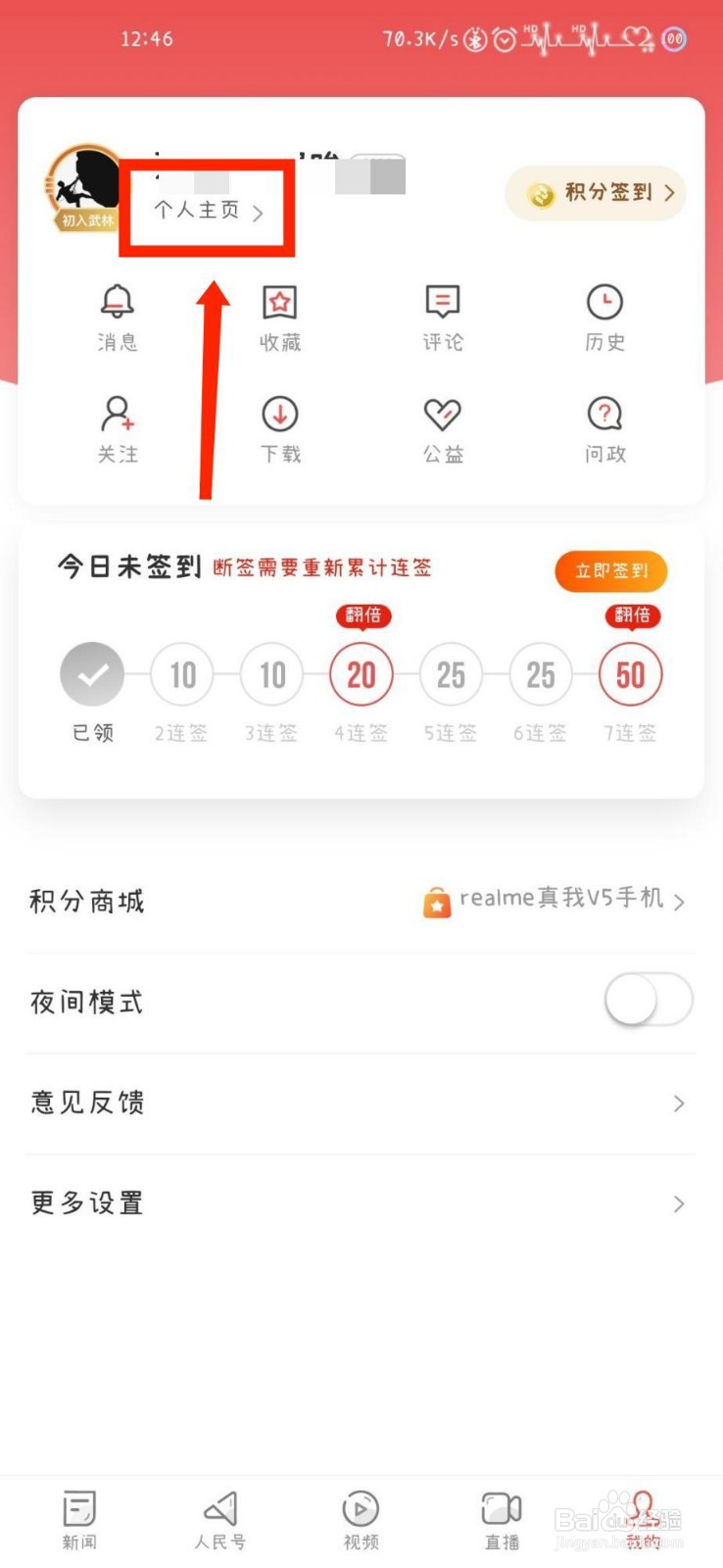Open realme真我V5手机 points mall item
This screenshot has height=1568, width=723.
(554, 900)
